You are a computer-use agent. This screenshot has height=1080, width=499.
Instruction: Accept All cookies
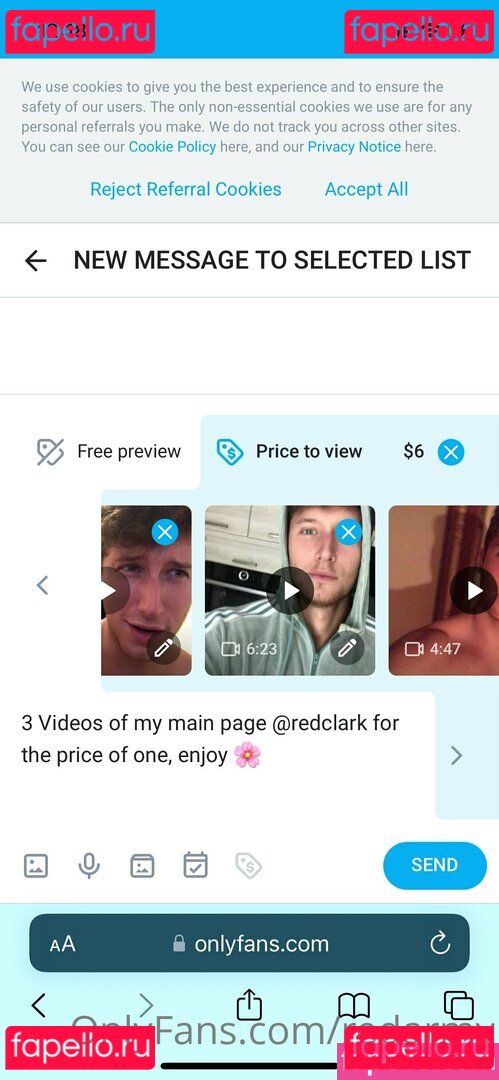click(366, 189)
